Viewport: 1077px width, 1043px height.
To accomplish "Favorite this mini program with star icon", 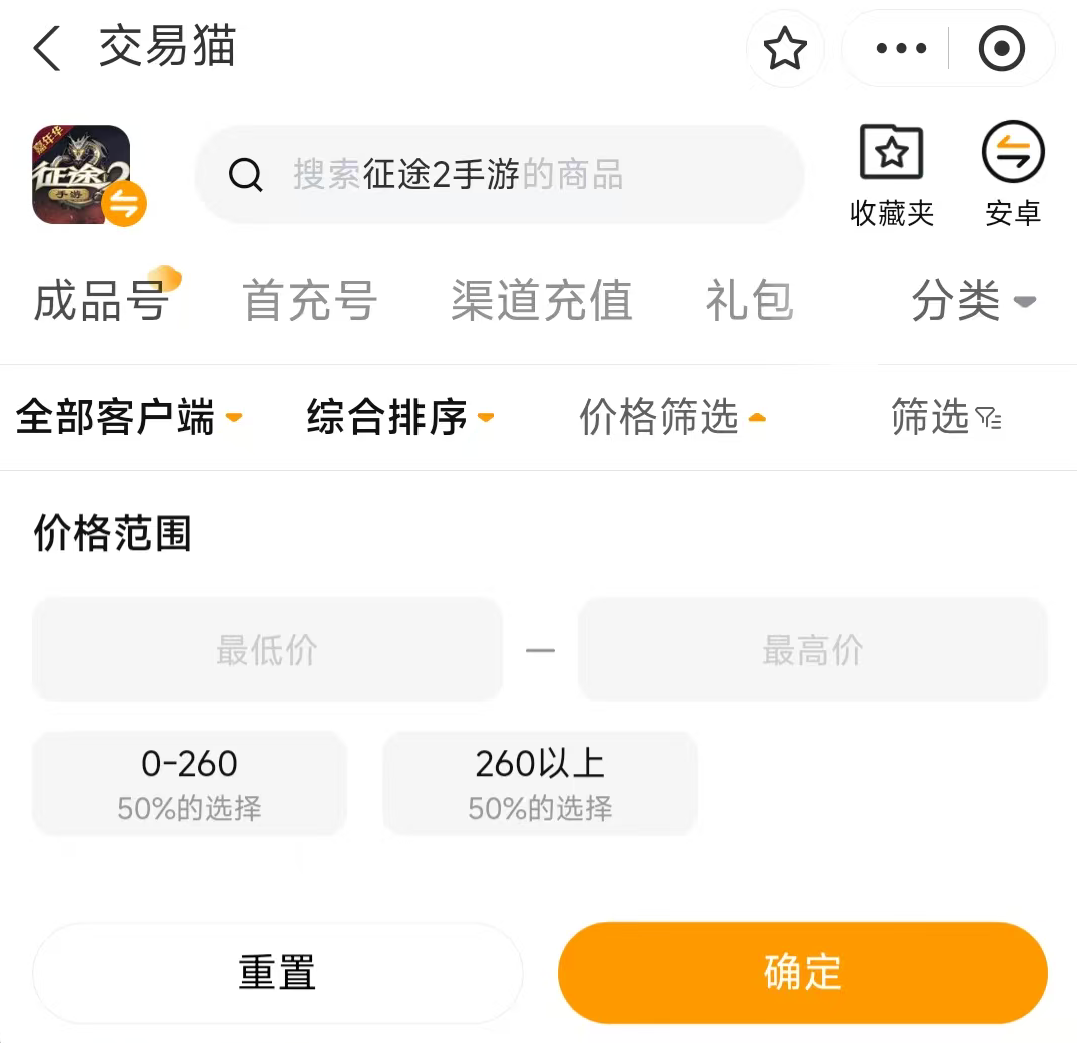I will click(785, 49).
